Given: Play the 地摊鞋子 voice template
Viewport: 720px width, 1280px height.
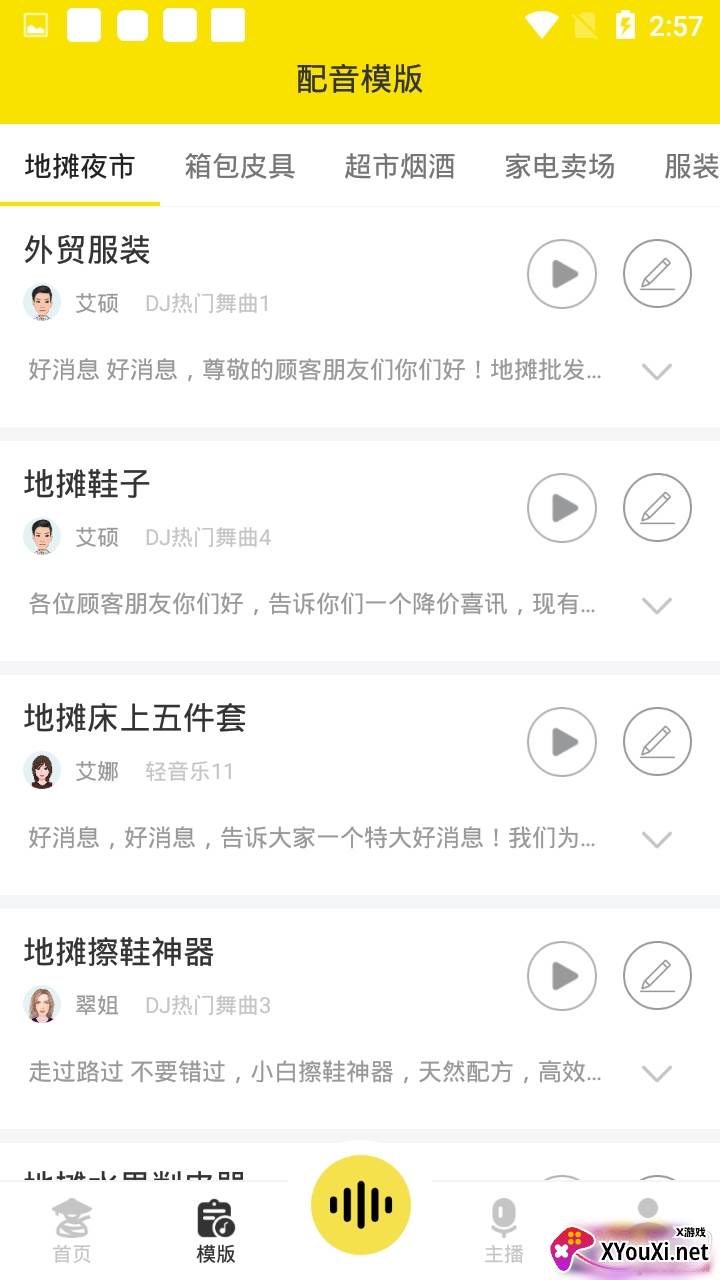Looking at the screenshot, I should pyautogui.click(x=562, y=508).
